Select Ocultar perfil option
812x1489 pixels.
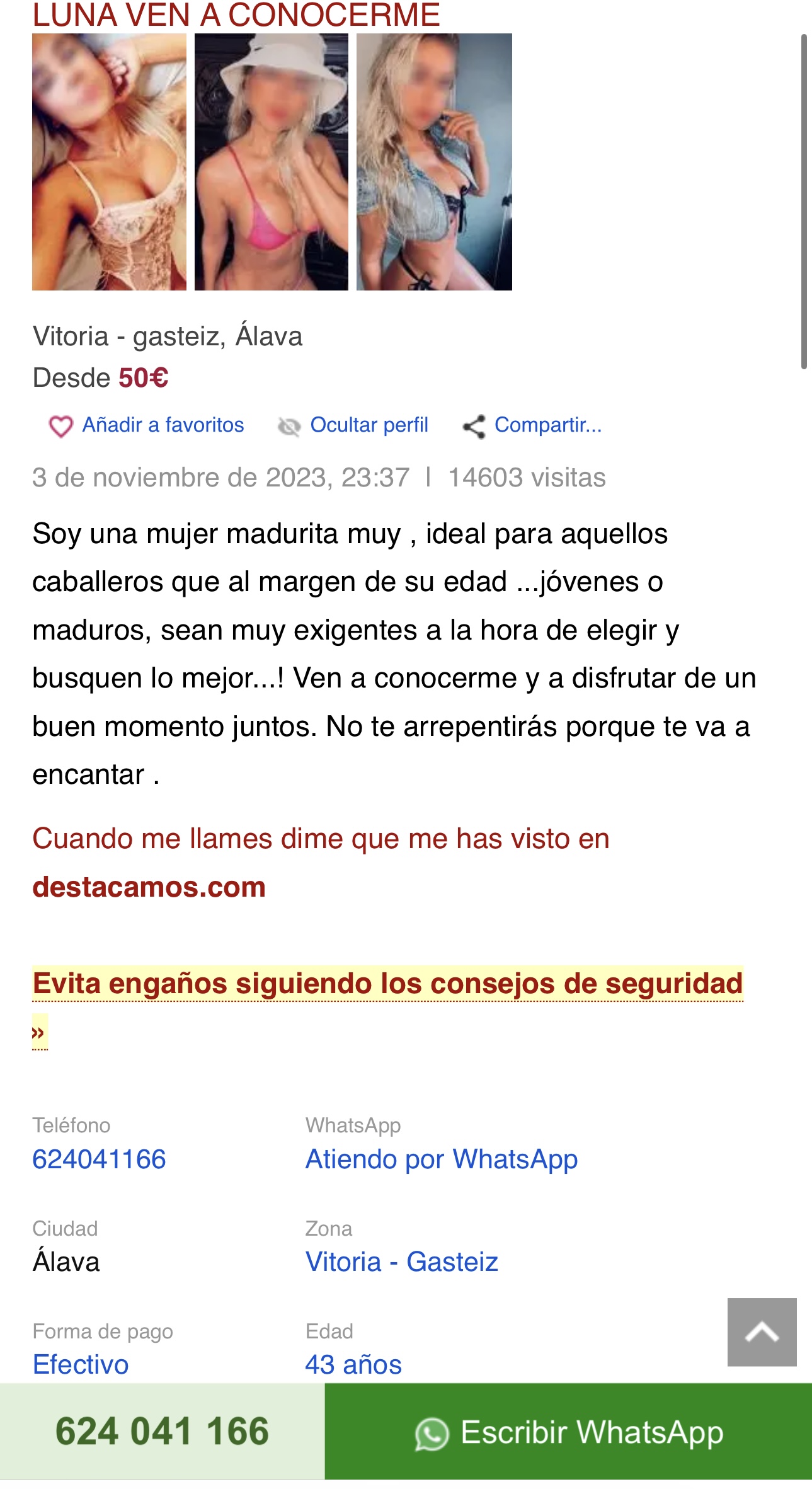353,425
